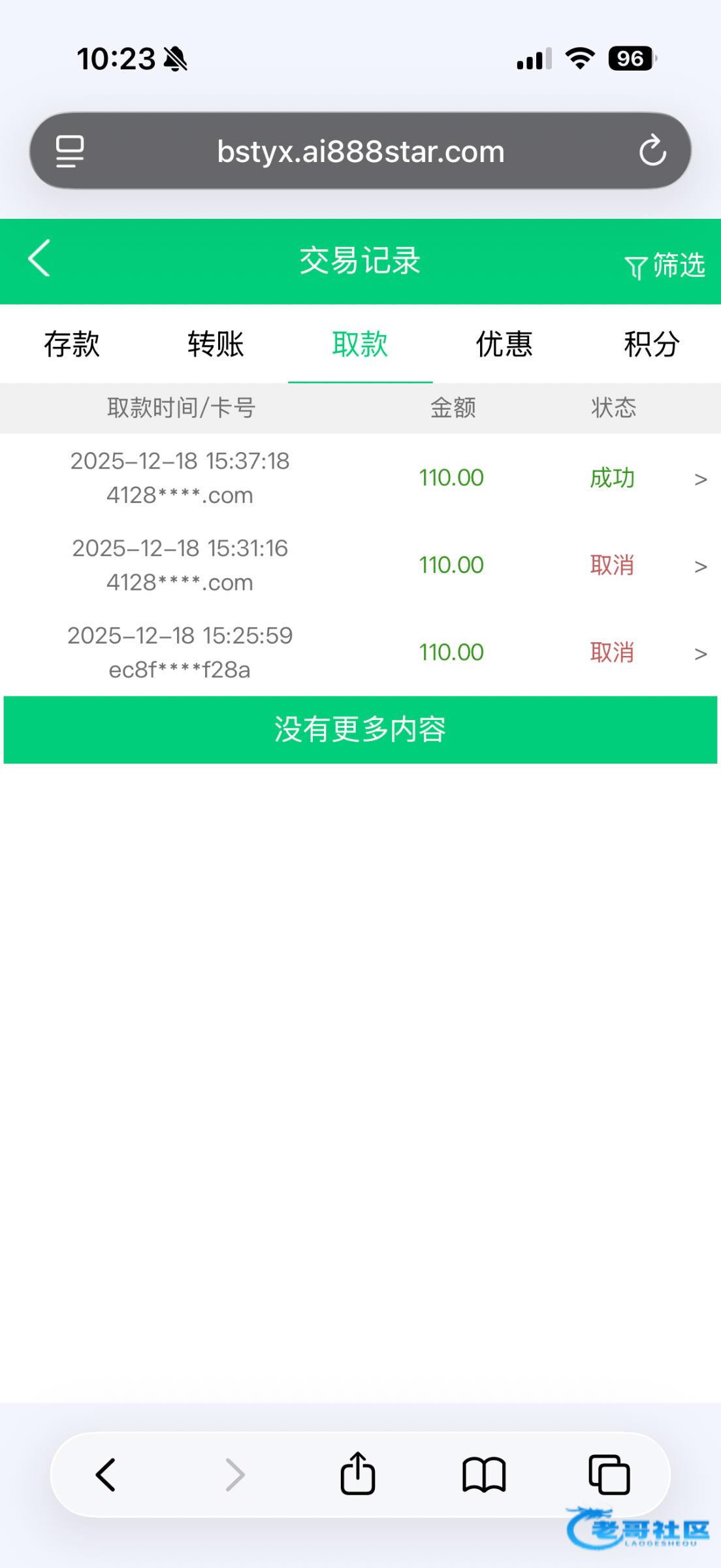Open the browser bookmarks

pos(484,1474)
